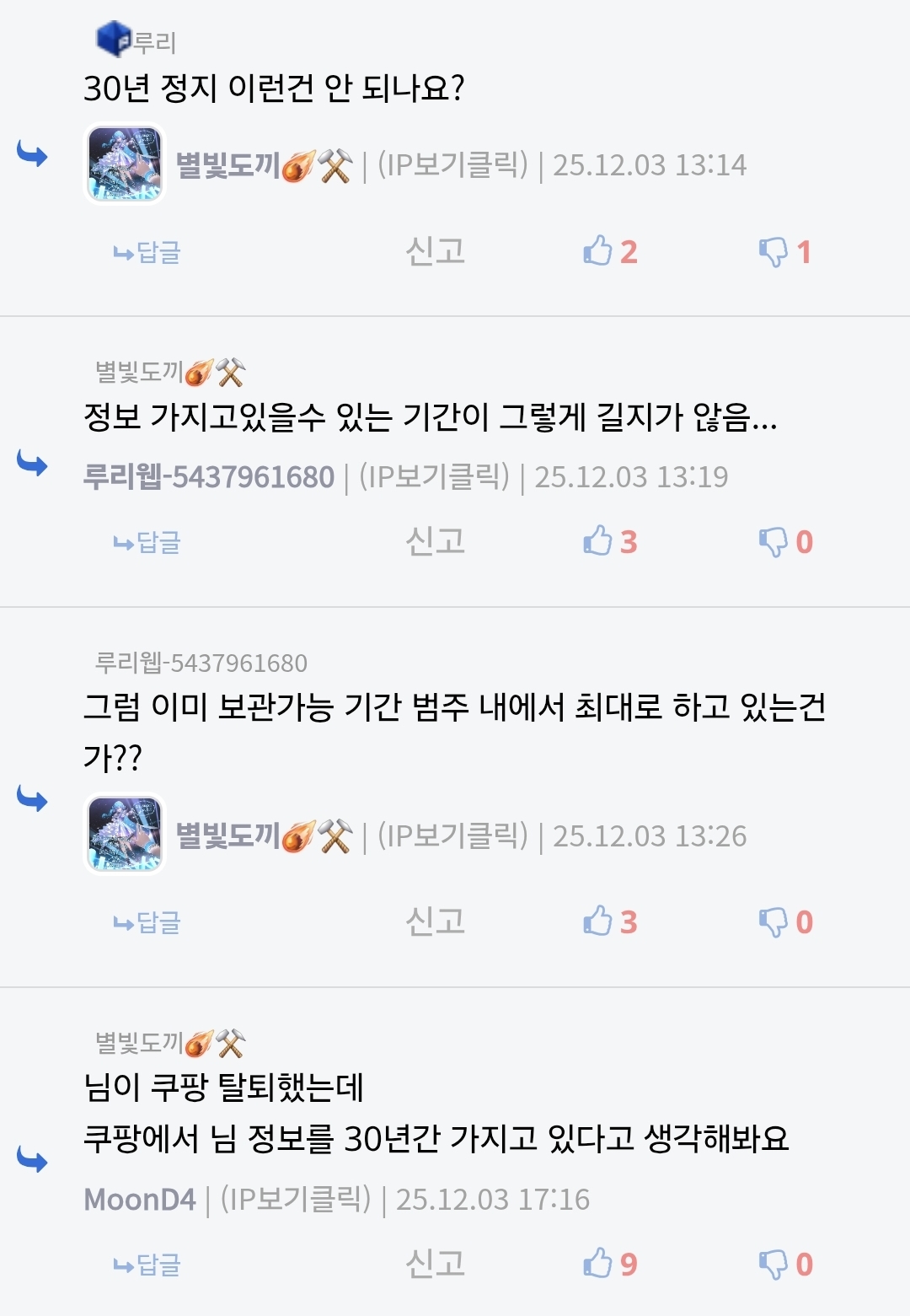The height and width of the screenshot is (1316, 910).
Task: Open 별빛도끼's avatar on the 13:26 comment
Action: 126,835
